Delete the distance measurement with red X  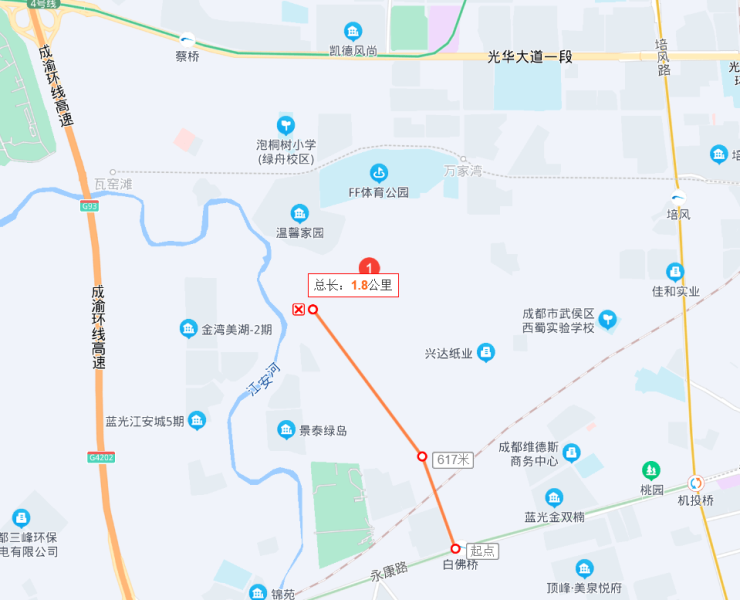tap(298, 310)
